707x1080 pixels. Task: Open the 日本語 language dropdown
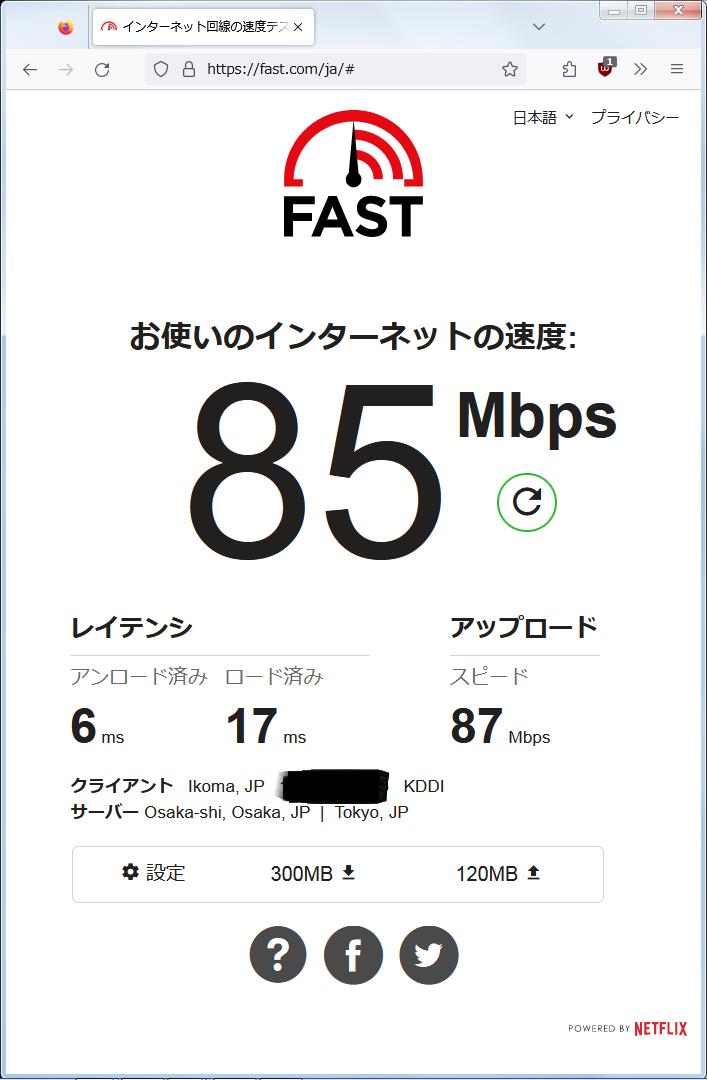coord(543,118)
